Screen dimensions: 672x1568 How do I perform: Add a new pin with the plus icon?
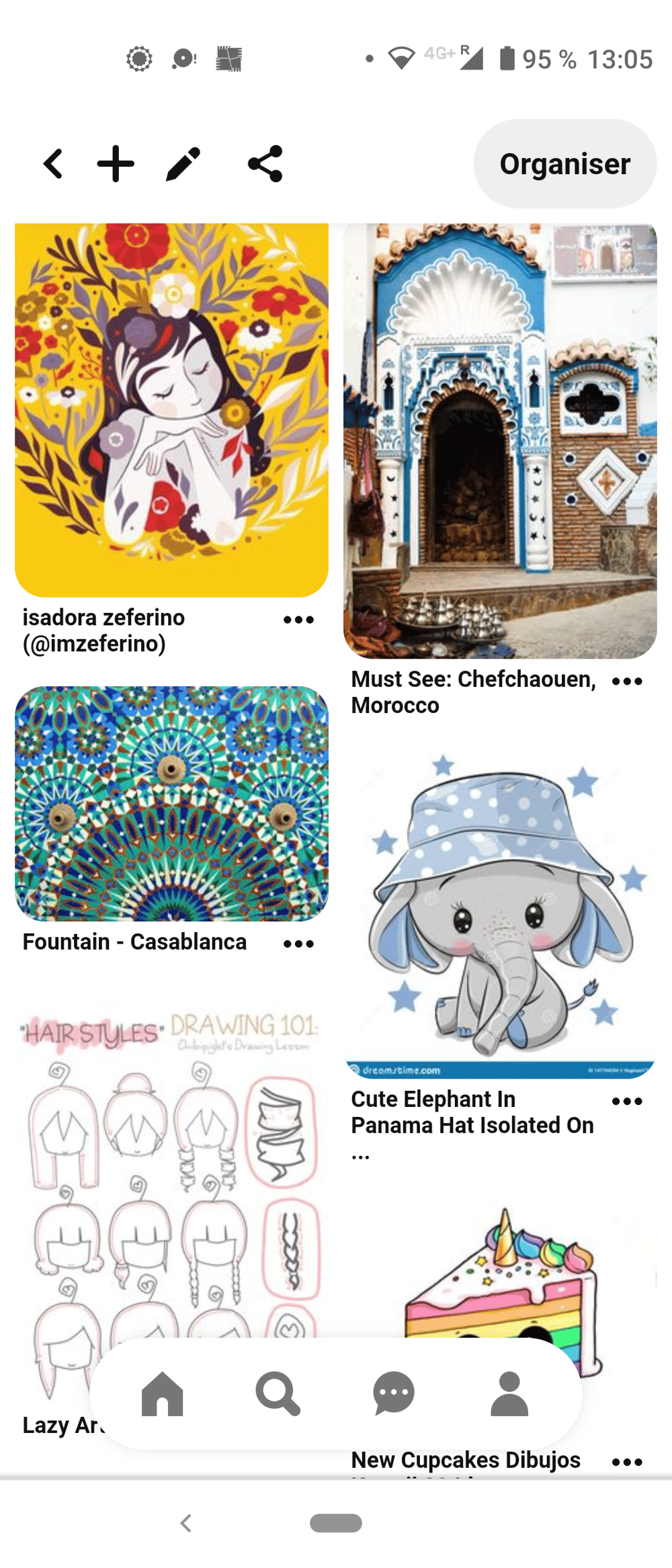click(x=116, y=164)
